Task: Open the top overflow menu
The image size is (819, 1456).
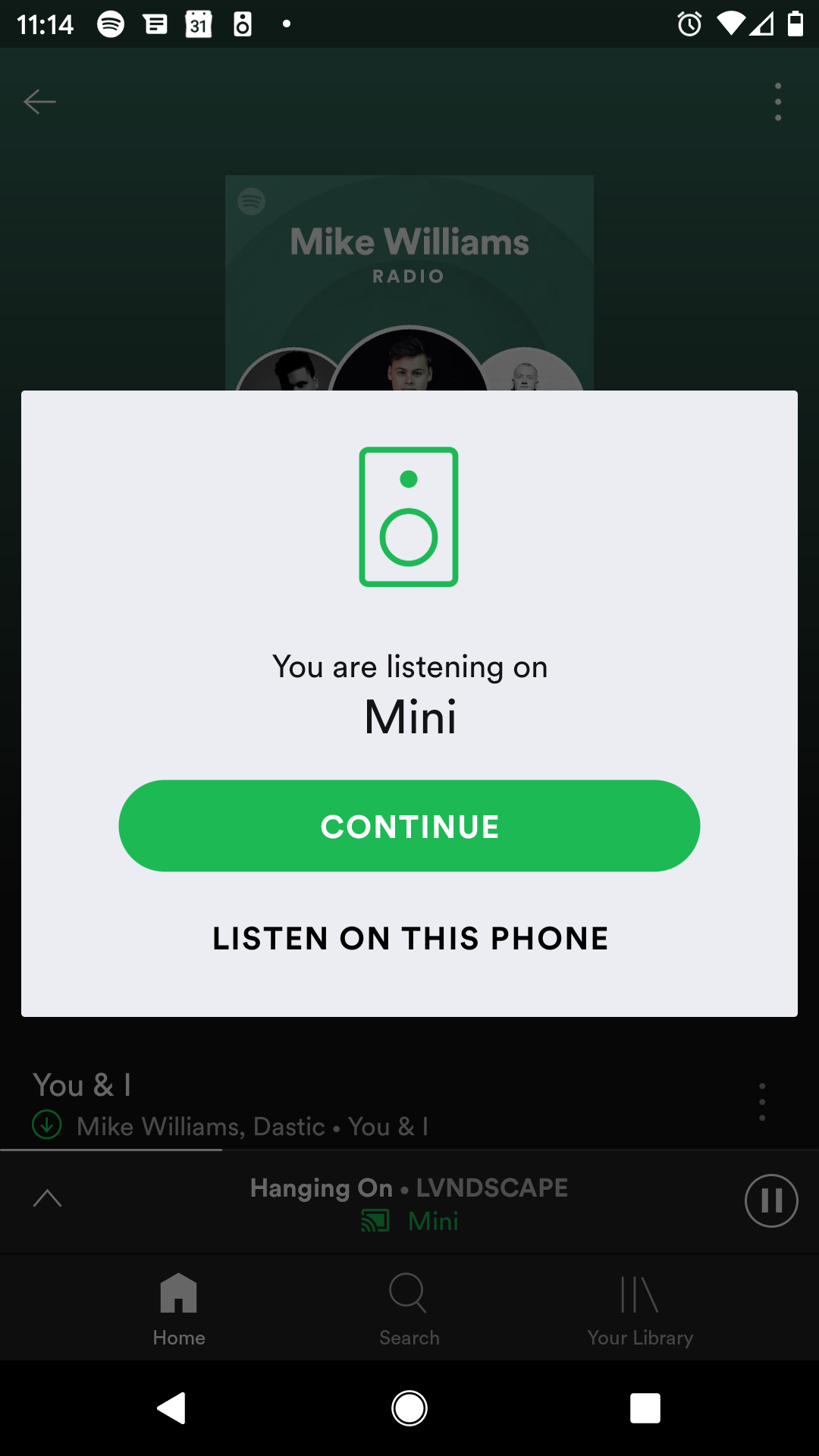Action: coord(778,102)
